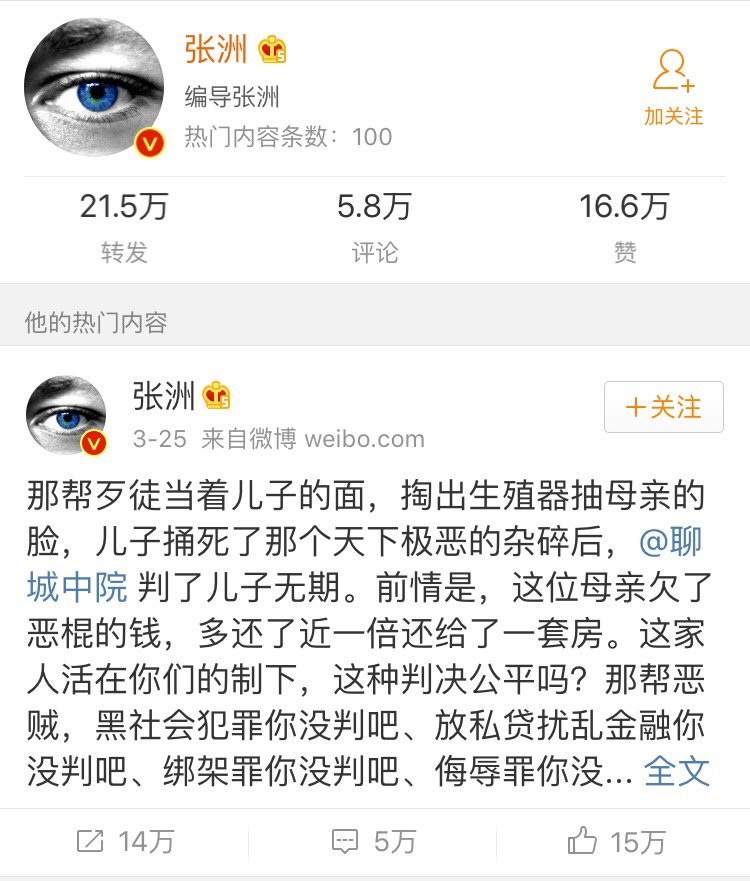
Task: Toggle following with the +关注 button
Action: coord(665,407)
